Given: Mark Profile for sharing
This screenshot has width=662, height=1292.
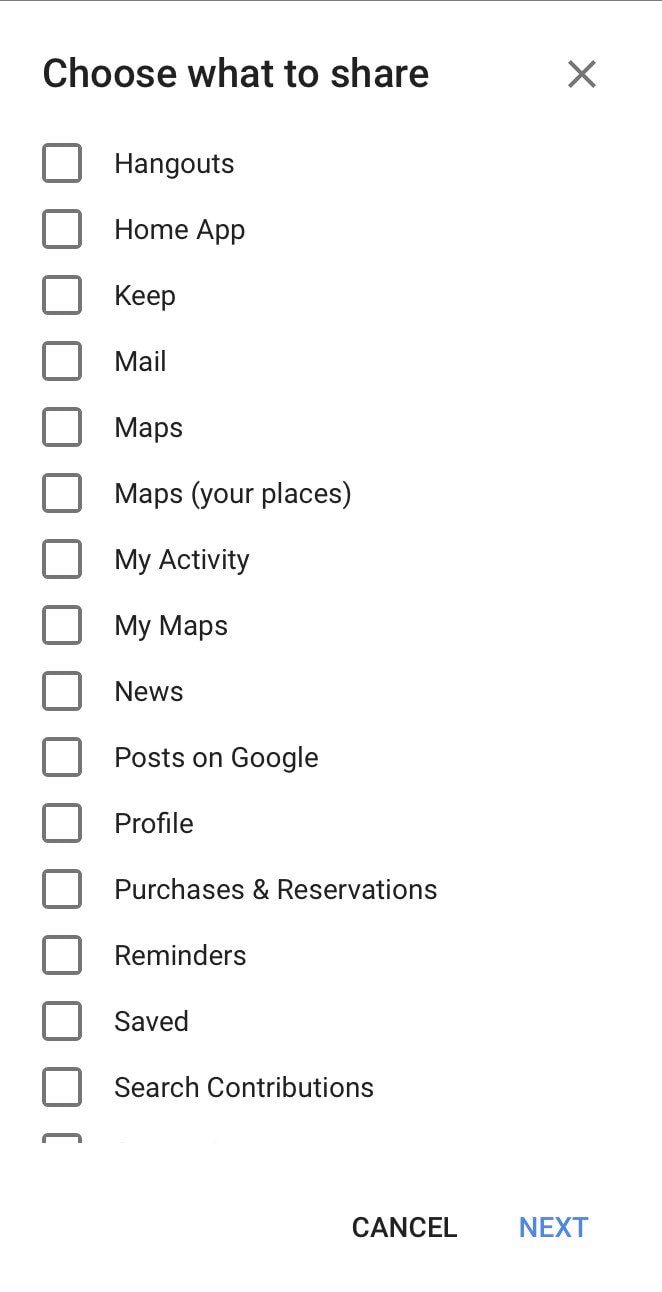Looking at the screenshot, I should 62,824.
